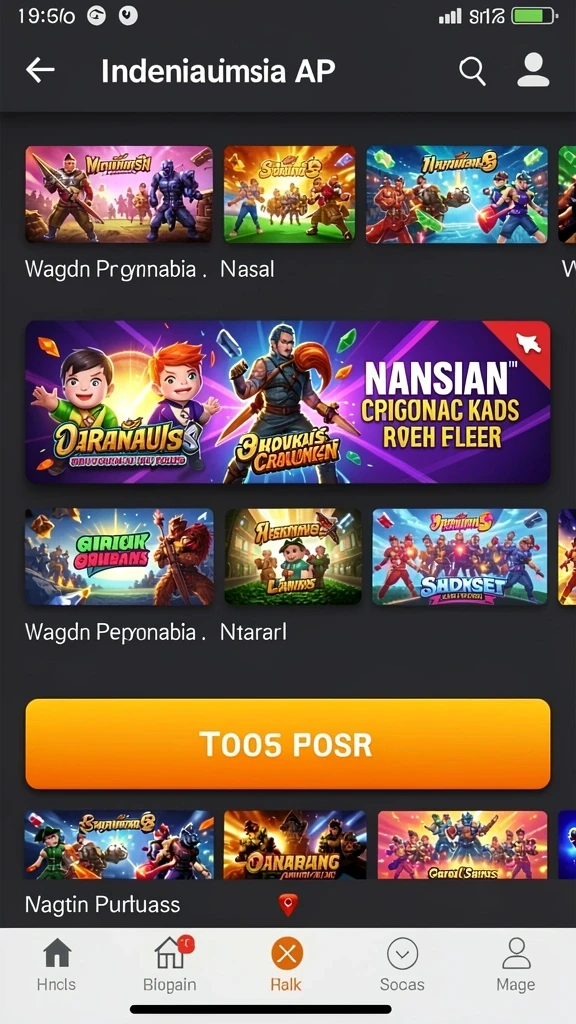Open the game tile above Wagdn Pepyonabia
This screenshot has height=1024, width=576.
point(120,557)
